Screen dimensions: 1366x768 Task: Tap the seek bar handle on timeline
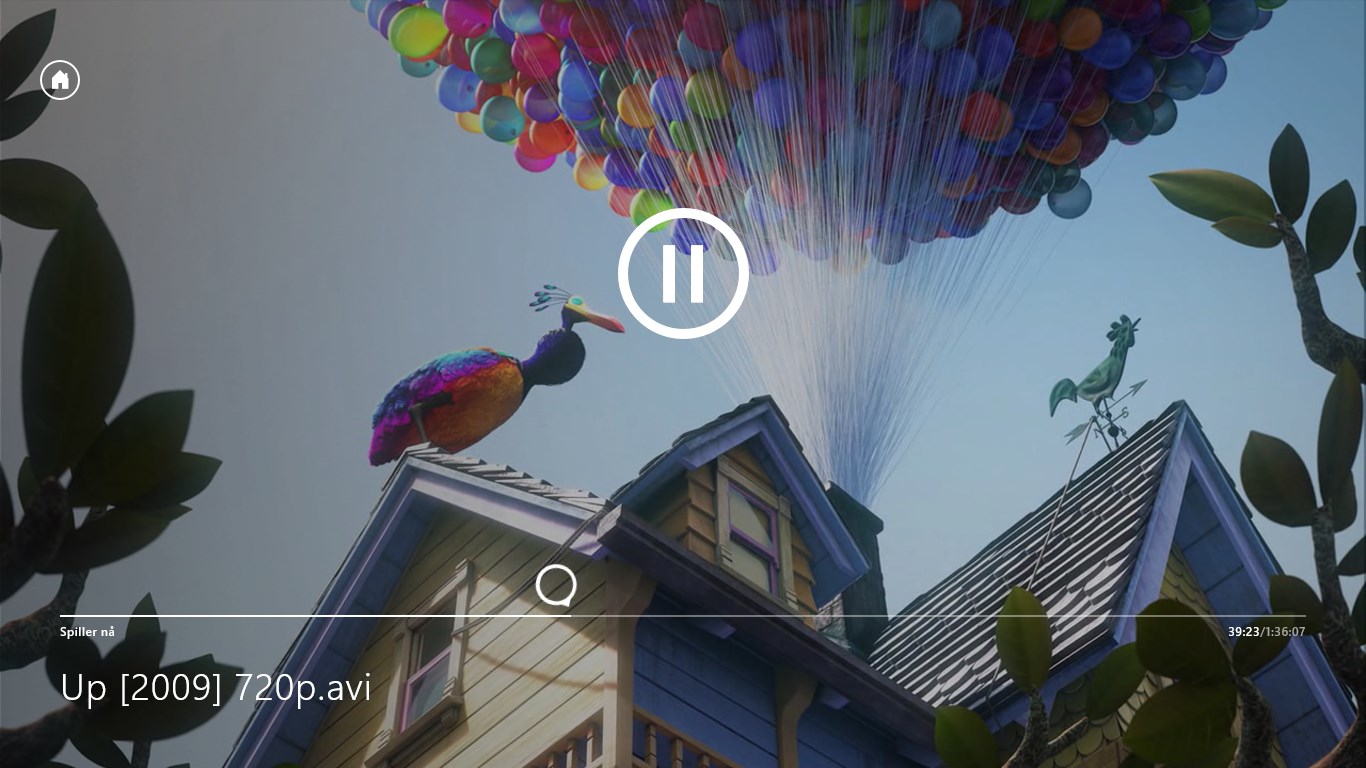point(556,585)
